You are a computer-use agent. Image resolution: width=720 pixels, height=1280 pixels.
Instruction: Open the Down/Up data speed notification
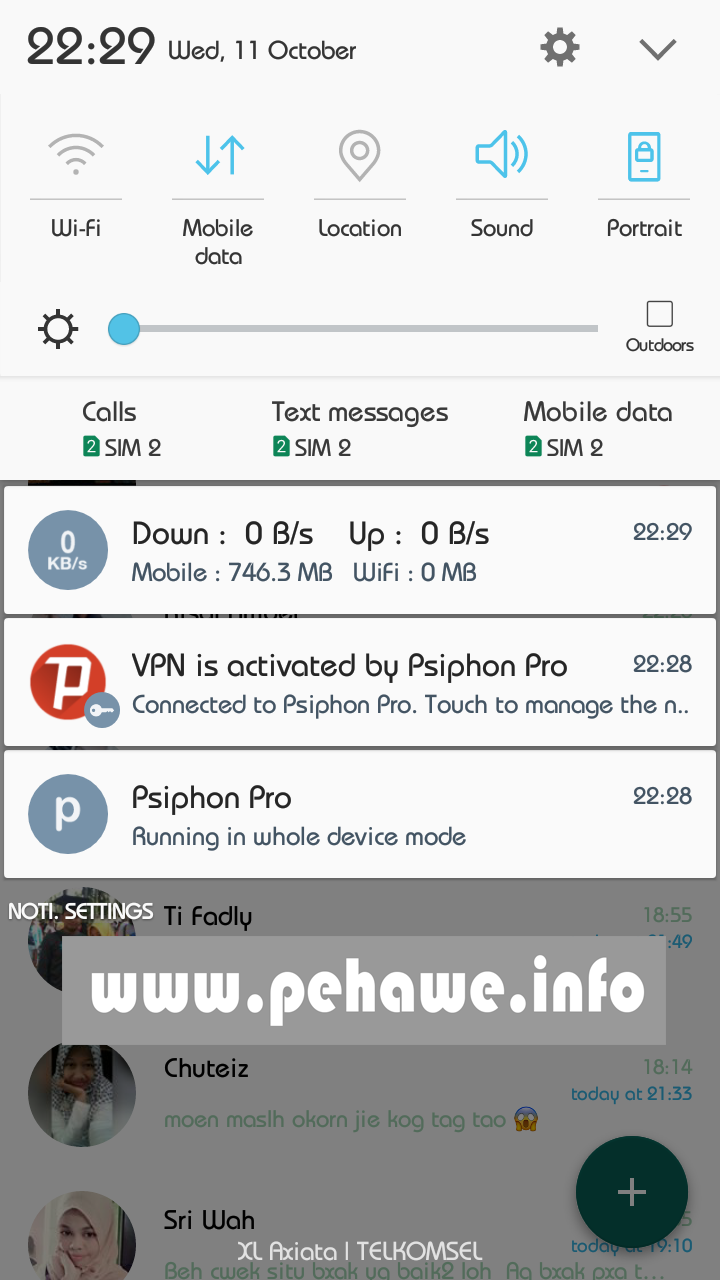[360, 550]
